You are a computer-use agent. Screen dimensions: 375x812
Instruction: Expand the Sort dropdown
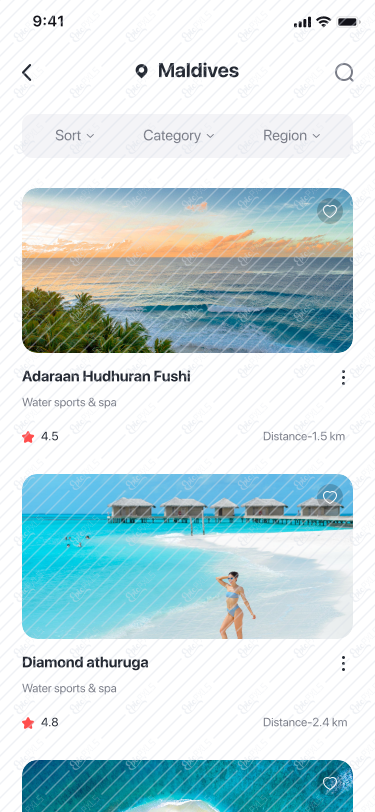click(75, 136)
